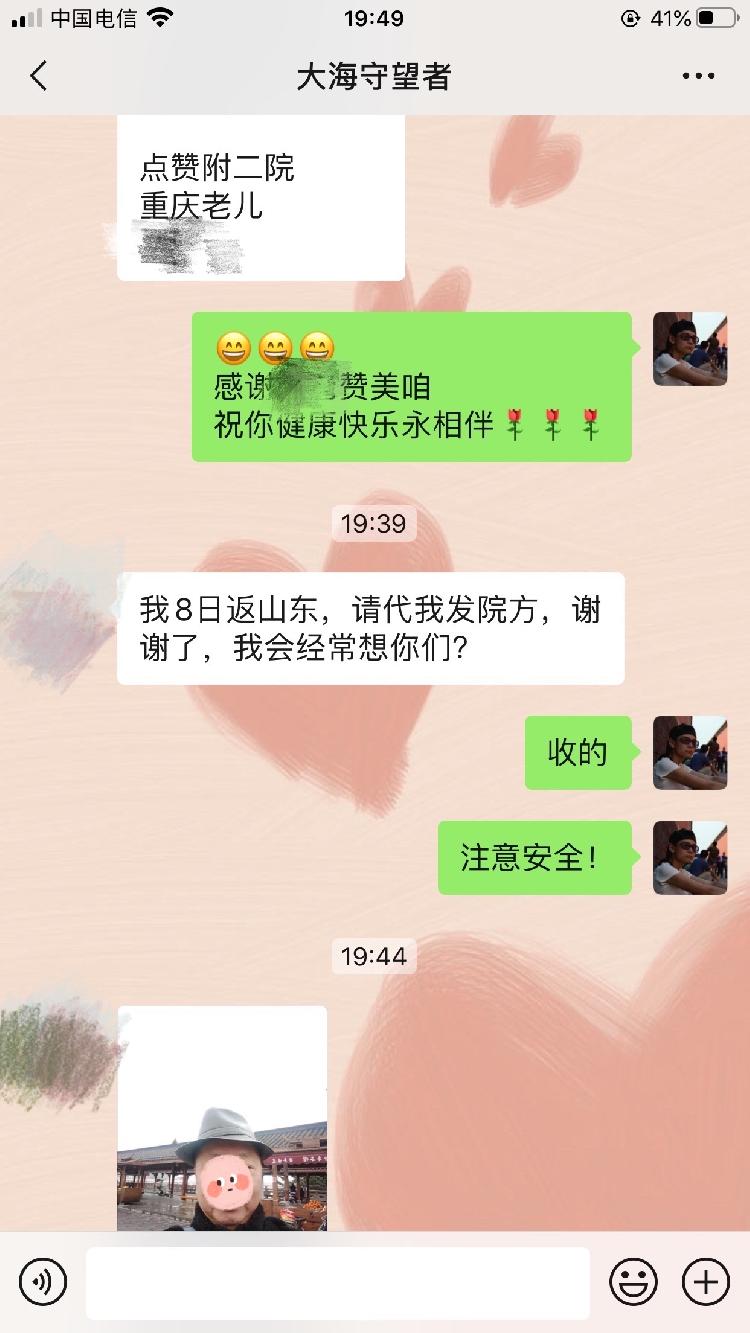Focus the message text field

tap(337, 1282)
